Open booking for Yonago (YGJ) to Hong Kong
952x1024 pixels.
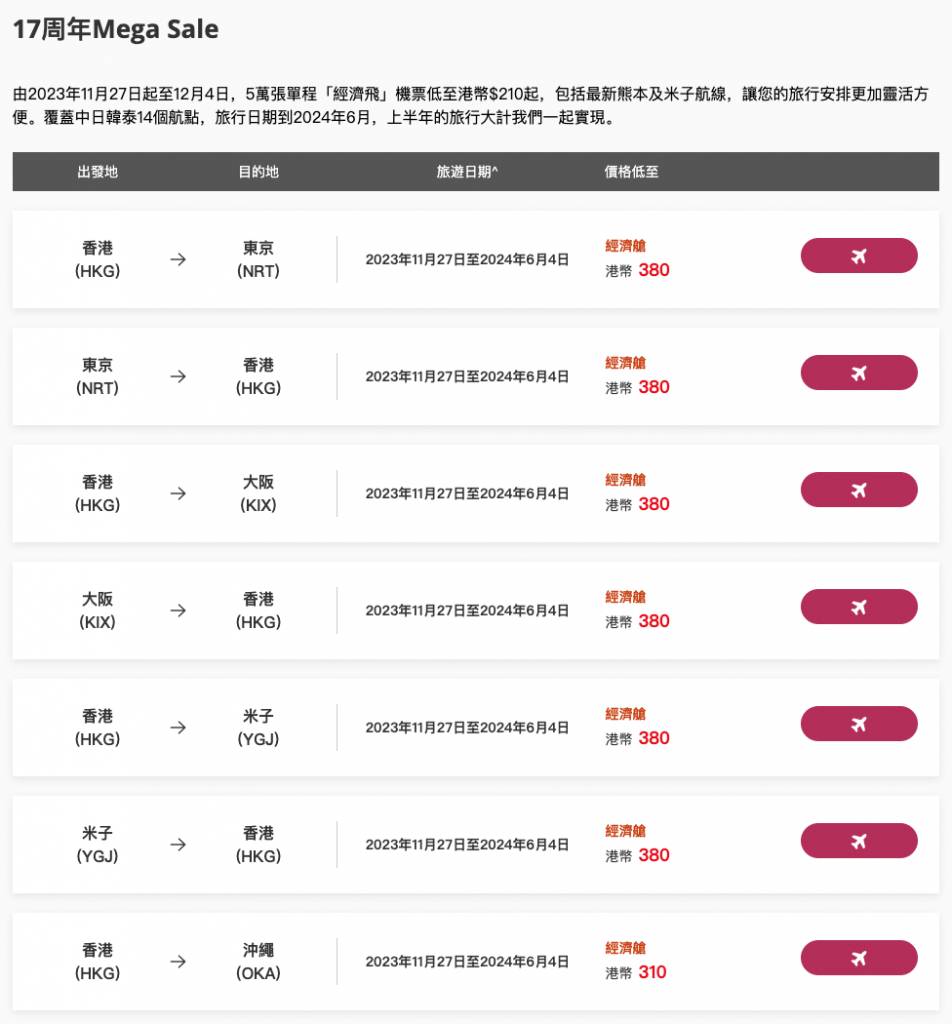click(x=858, y=841)
